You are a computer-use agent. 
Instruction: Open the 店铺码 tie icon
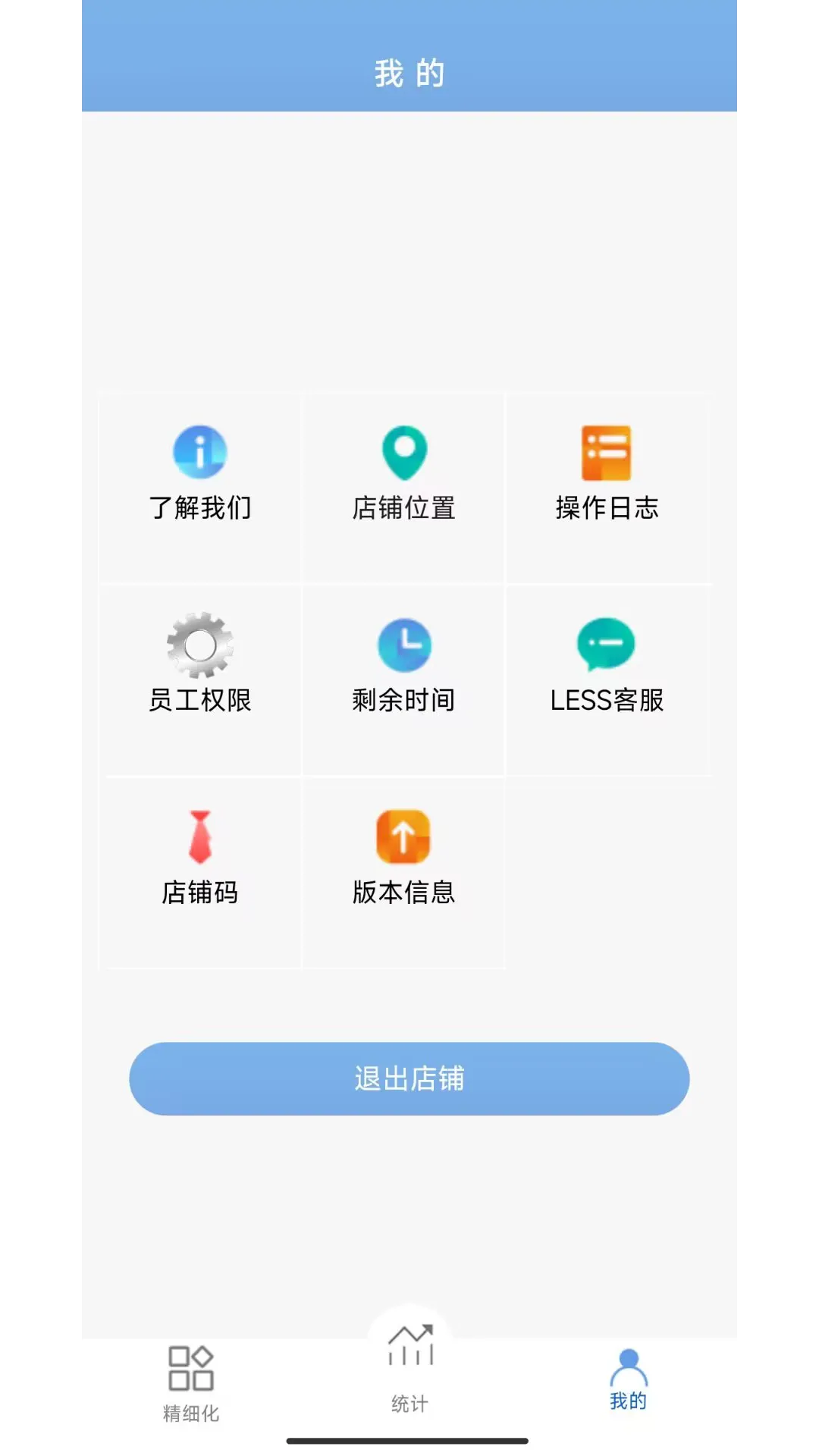click(199, 834)
